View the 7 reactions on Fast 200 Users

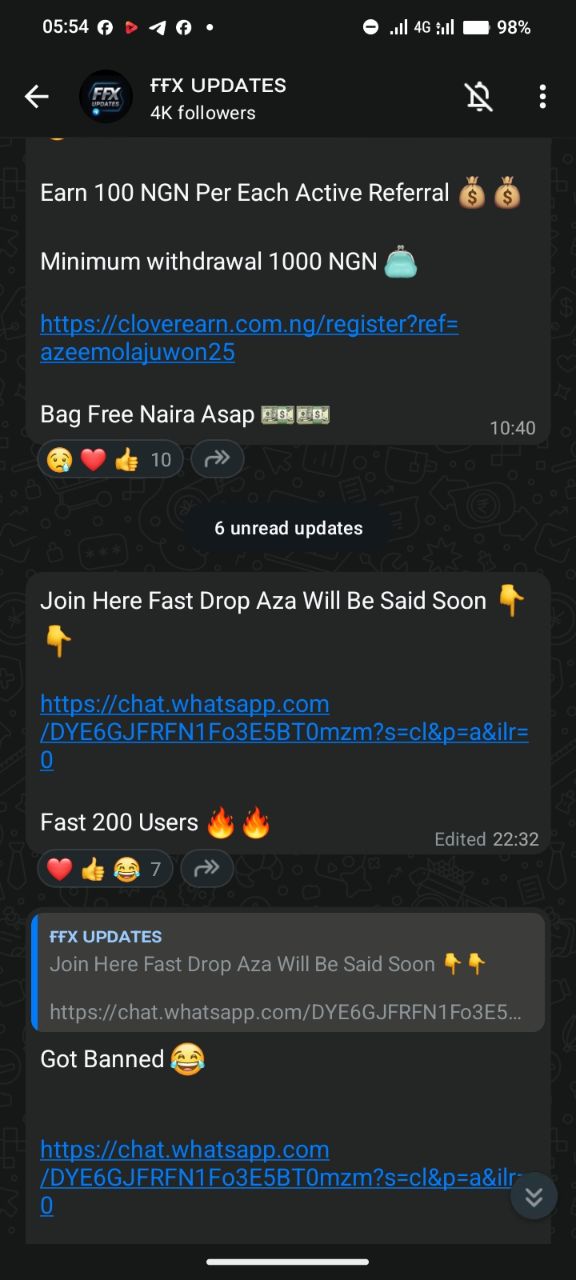click(x=104, y=869)
